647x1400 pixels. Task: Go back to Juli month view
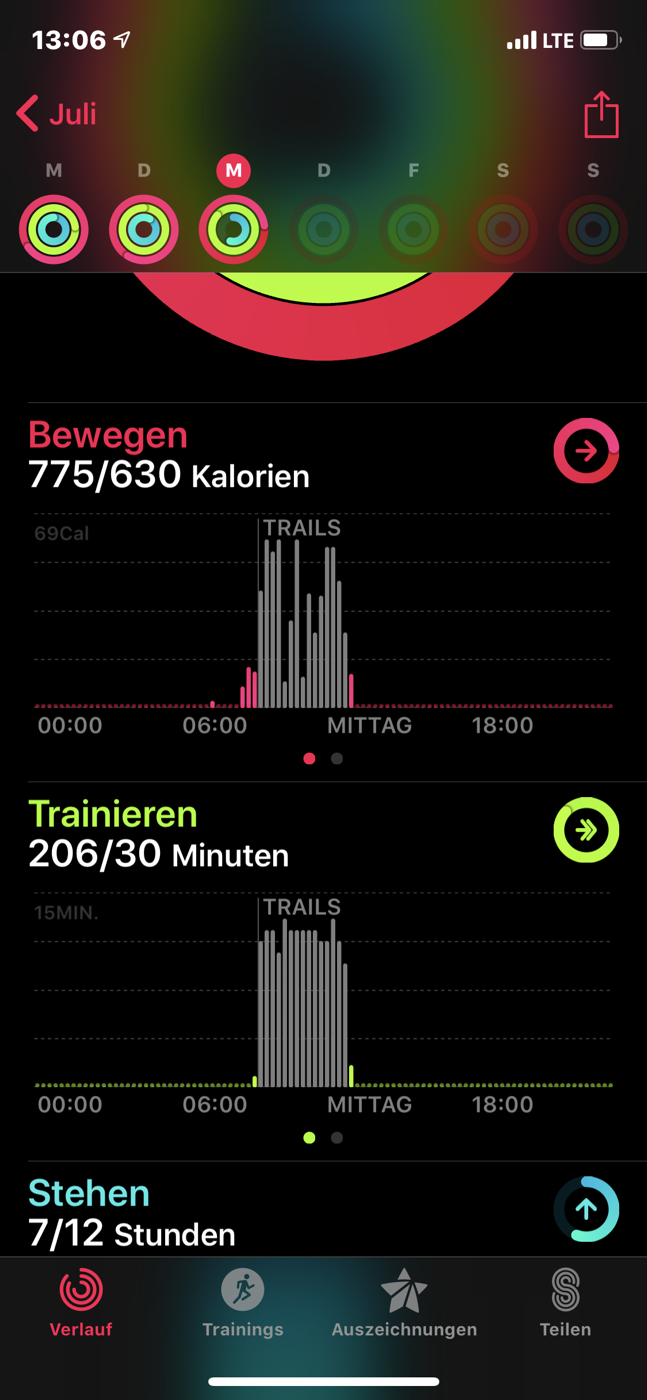[x=57, y=113]
